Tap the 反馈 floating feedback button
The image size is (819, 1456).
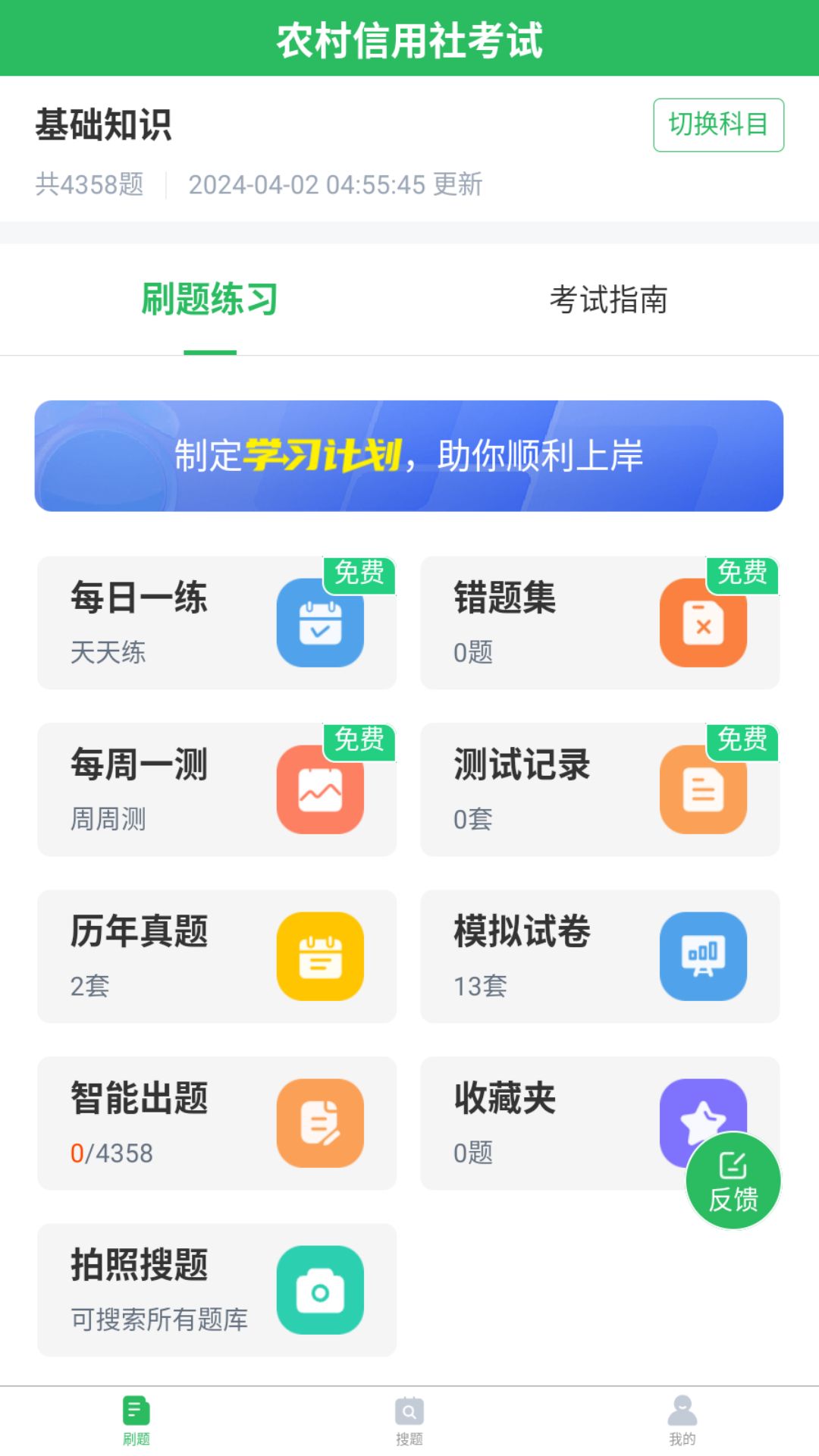point(732,1180)
